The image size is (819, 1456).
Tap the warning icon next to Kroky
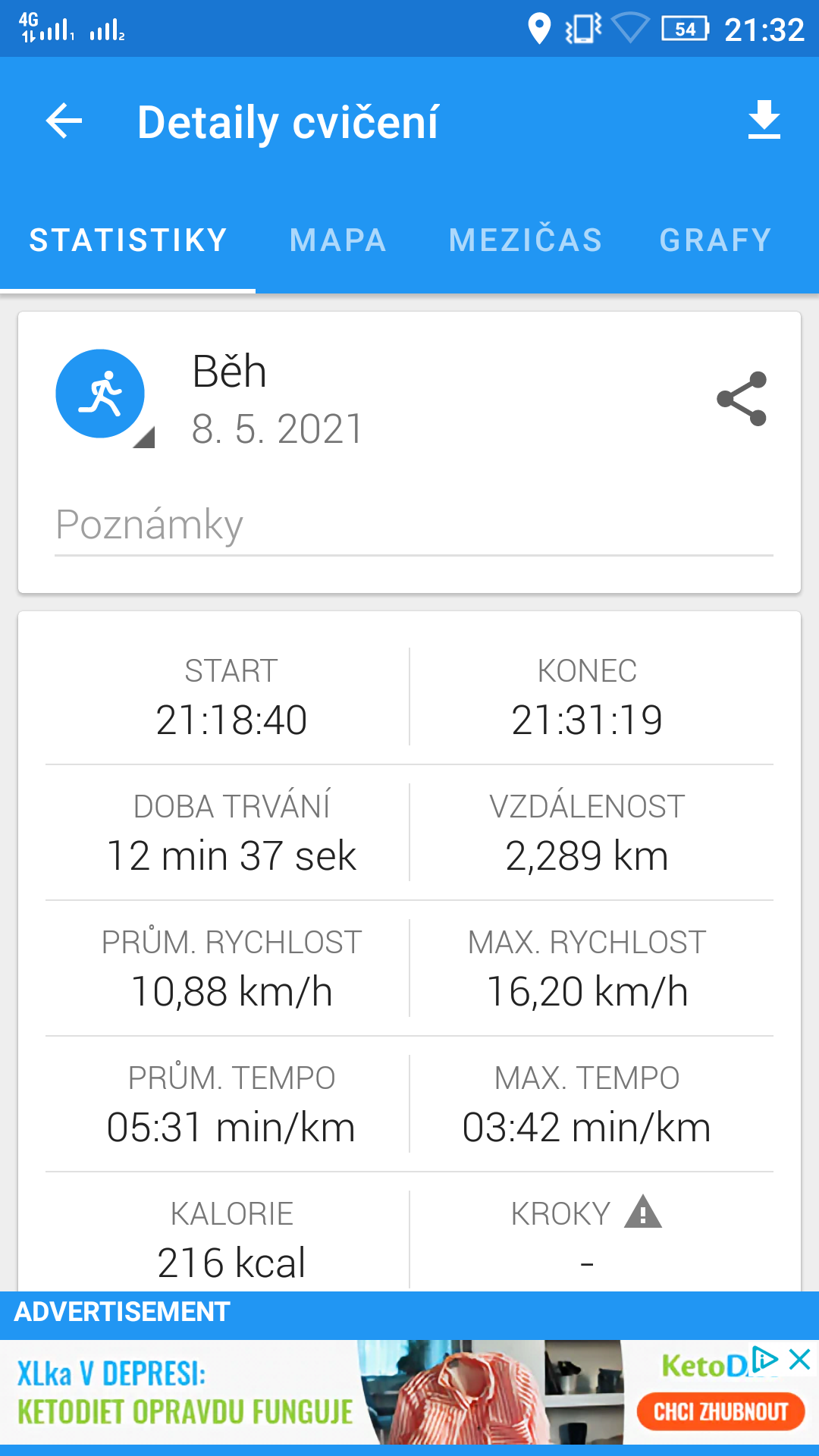click(643, 1212)
